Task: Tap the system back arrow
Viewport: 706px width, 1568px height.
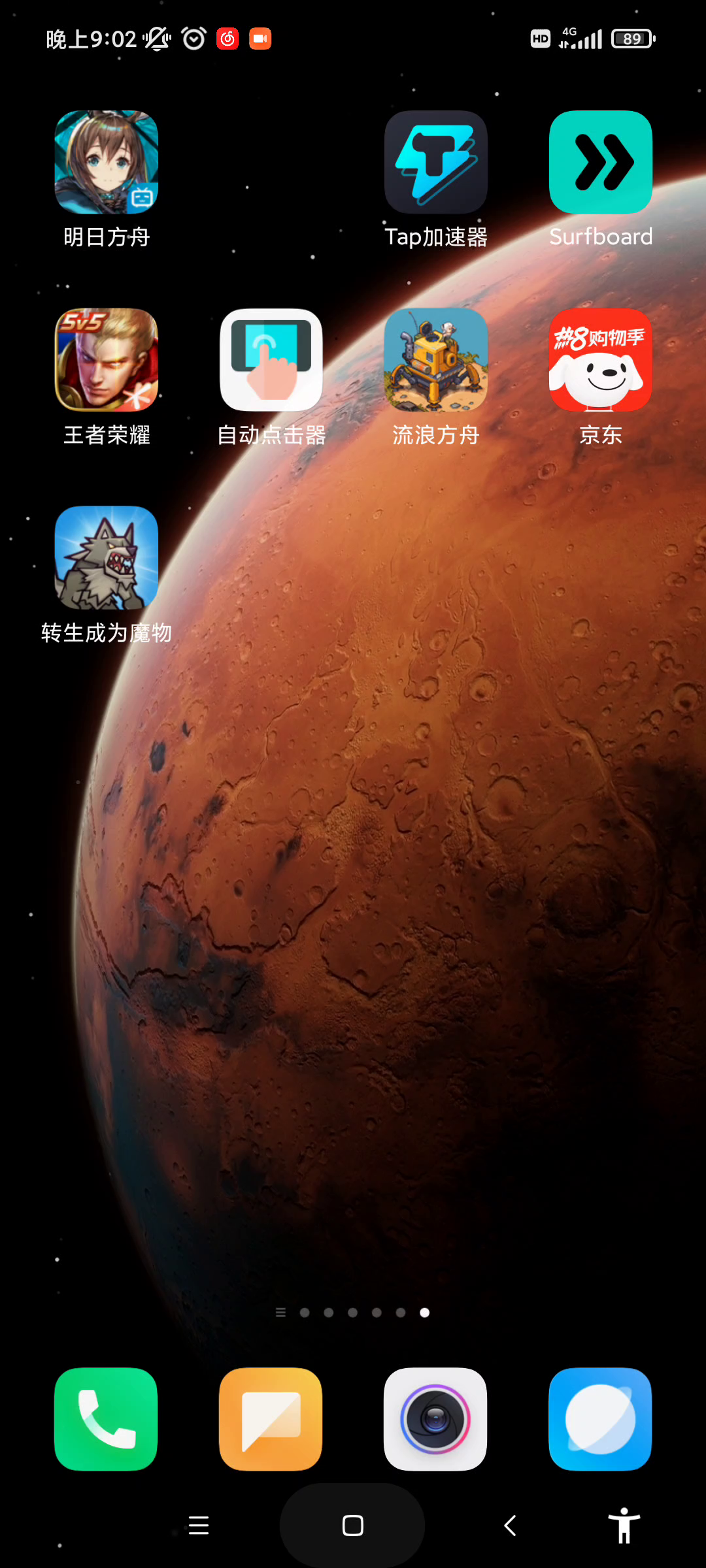Action: point(511,1526)
